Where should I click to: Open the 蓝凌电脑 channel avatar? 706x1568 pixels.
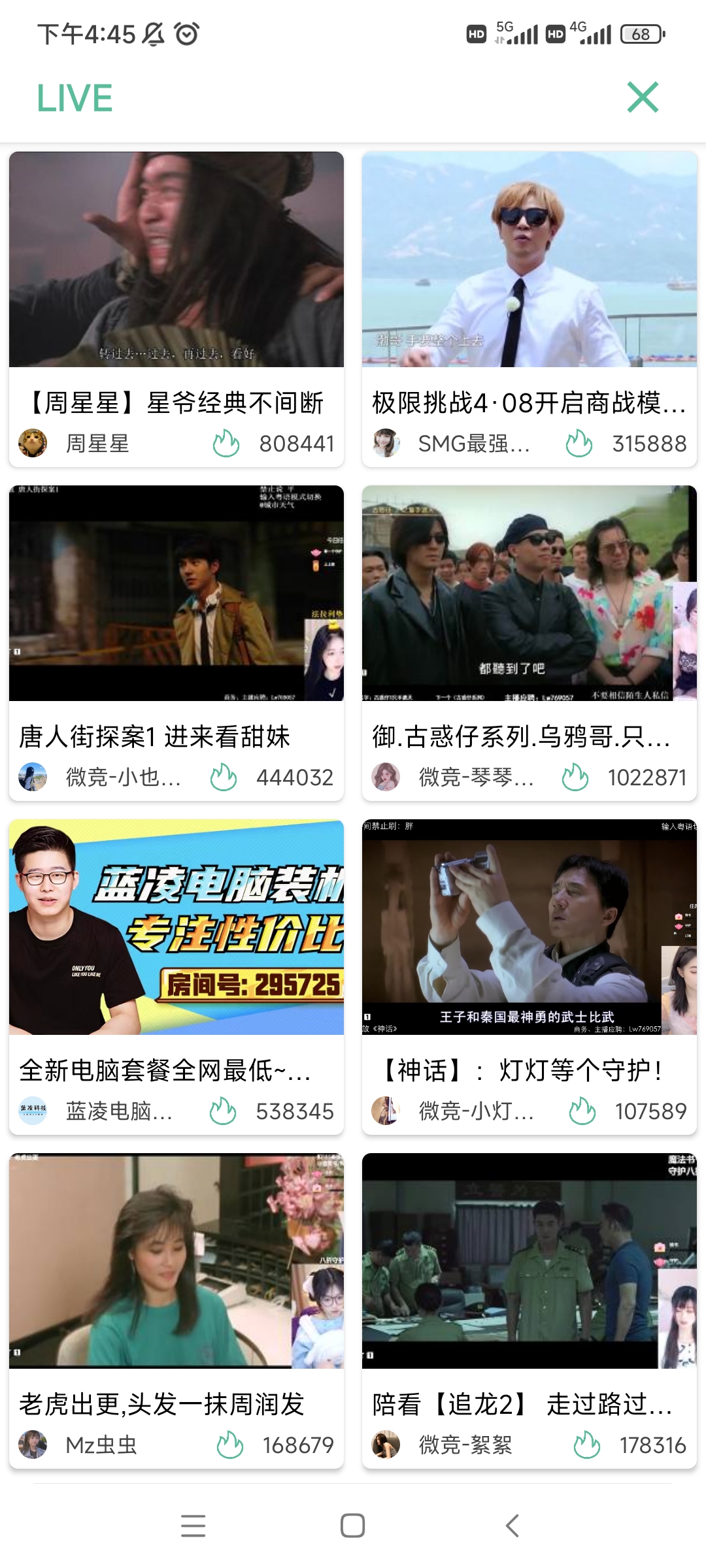pyautogui.click(x=32, y=1111)
